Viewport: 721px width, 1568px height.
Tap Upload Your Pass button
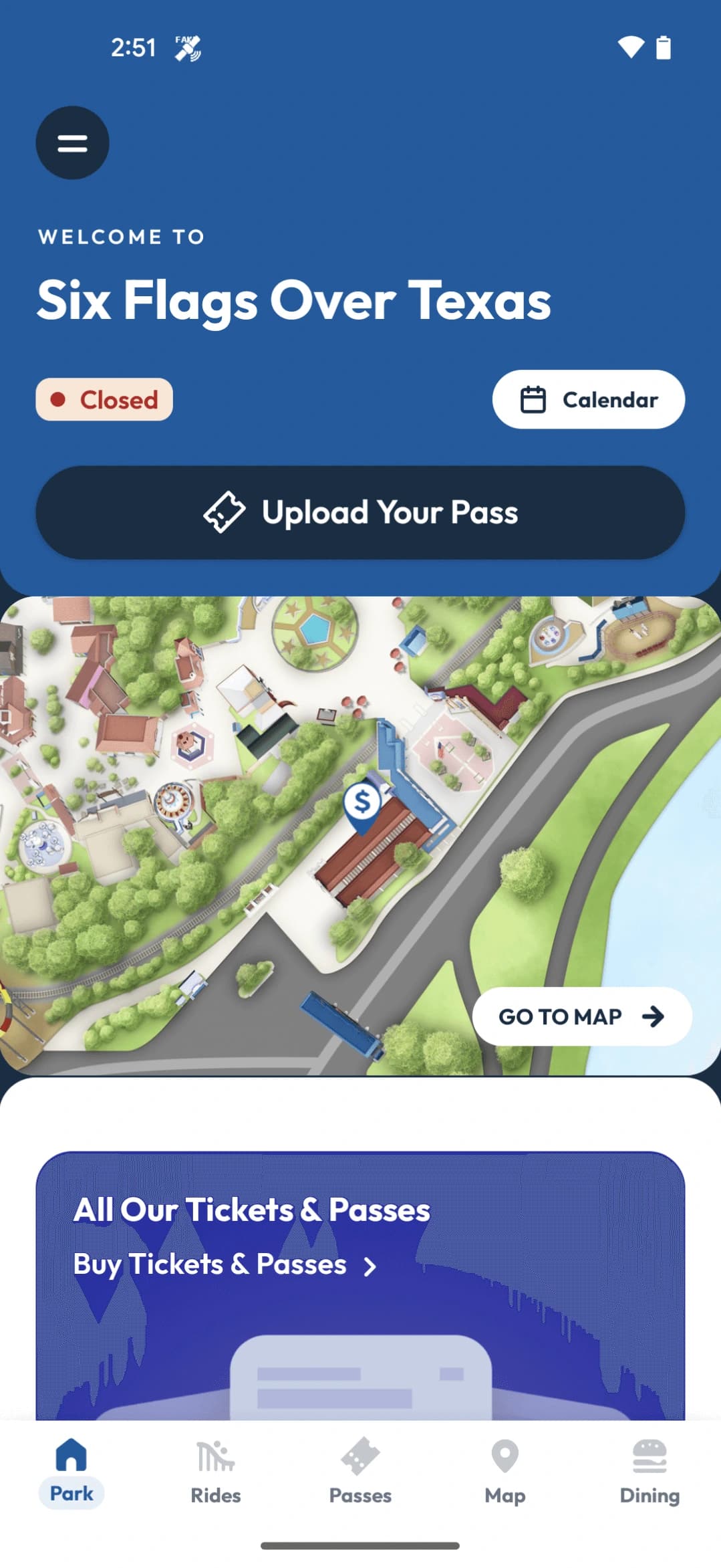point(360,512)
